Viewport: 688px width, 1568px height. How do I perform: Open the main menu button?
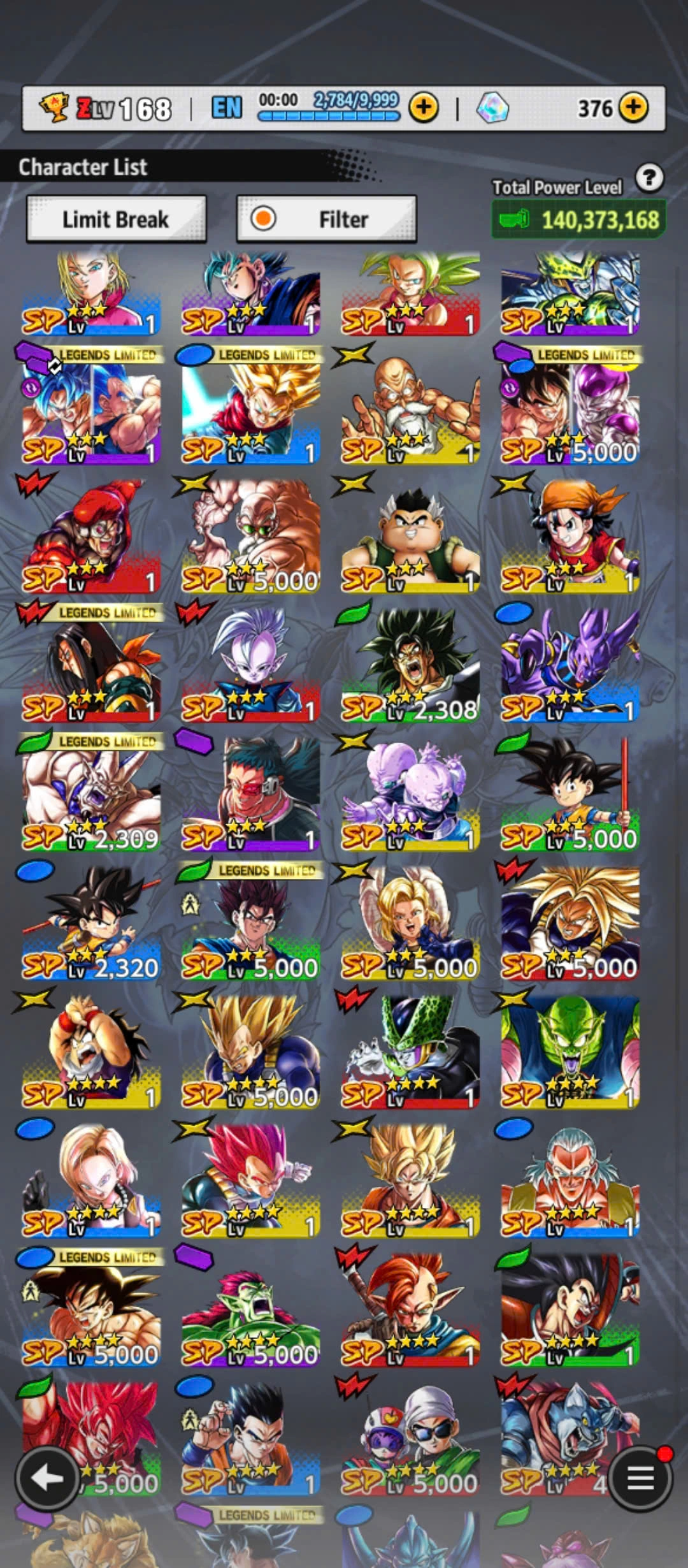click(640, 1479)
